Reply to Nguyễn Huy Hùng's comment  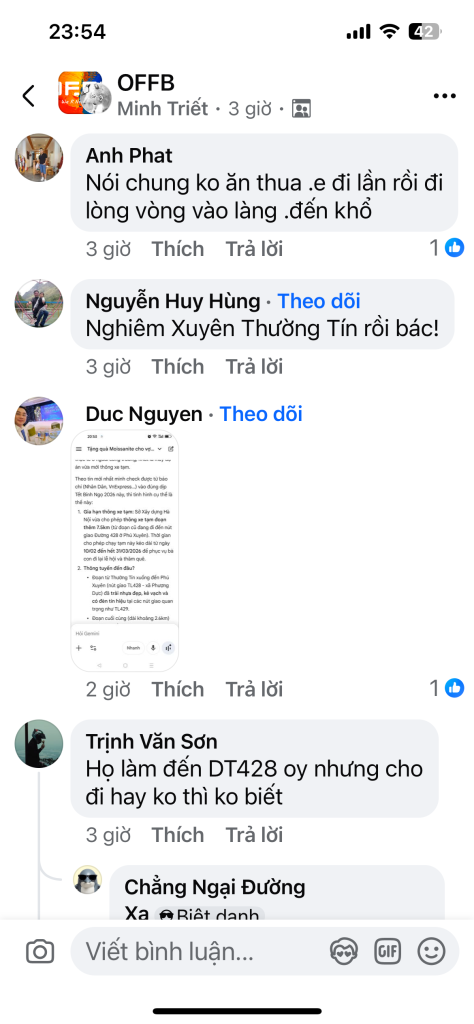(255, 366)
